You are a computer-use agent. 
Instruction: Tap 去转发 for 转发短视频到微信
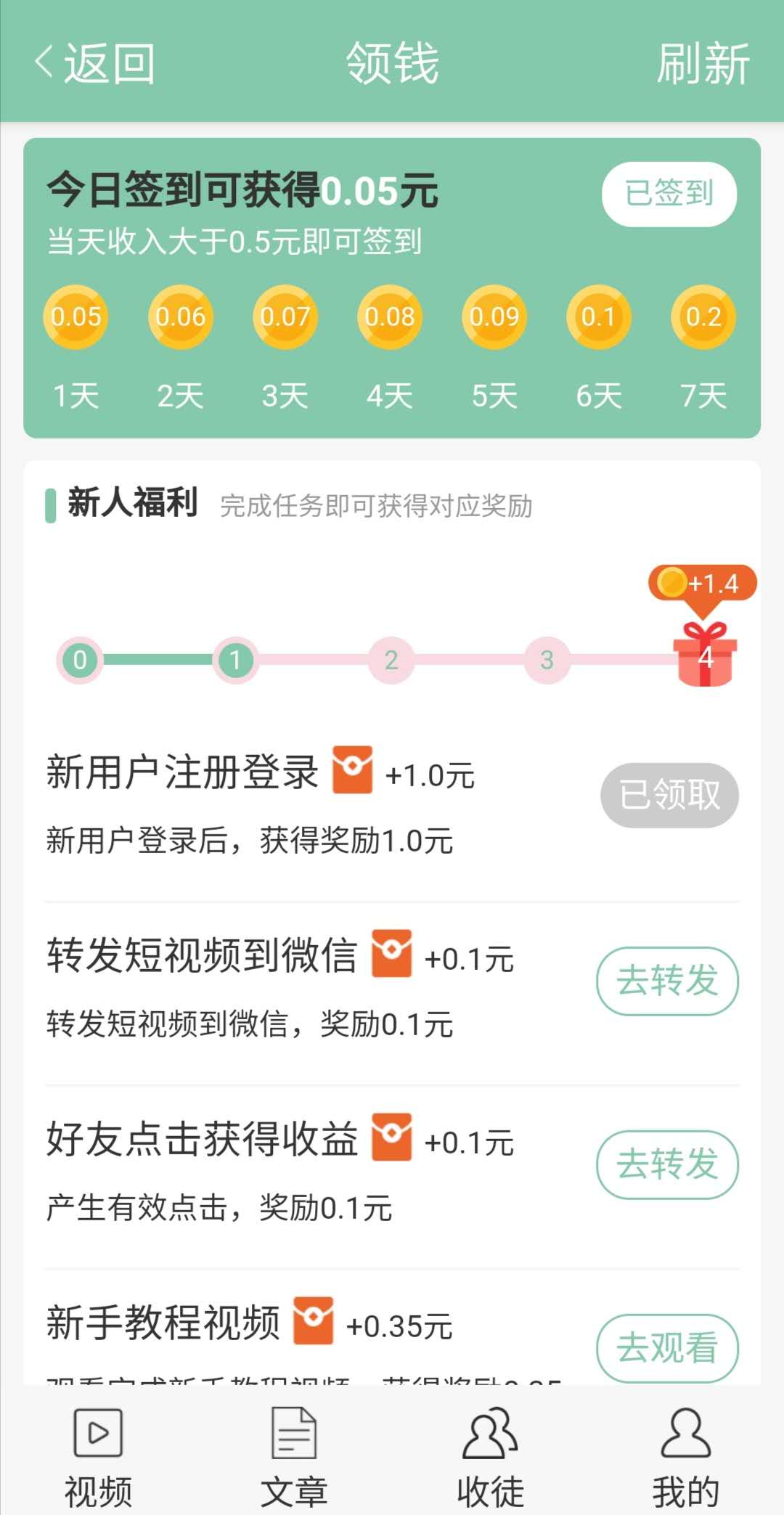pyautogui.click(x=668, y=981)
